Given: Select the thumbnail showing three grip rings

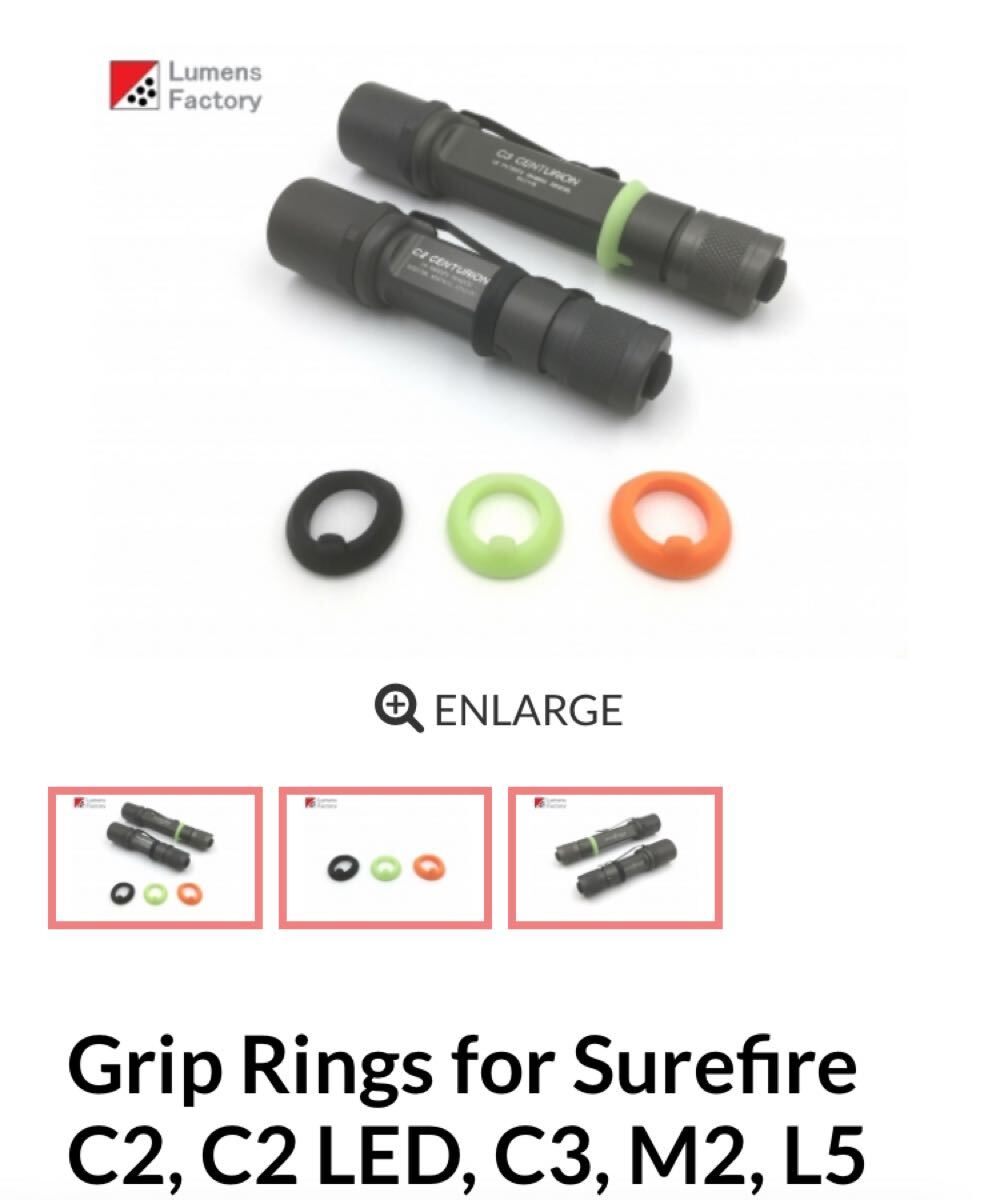Looking at the screenshot, I should pos(385,857).
